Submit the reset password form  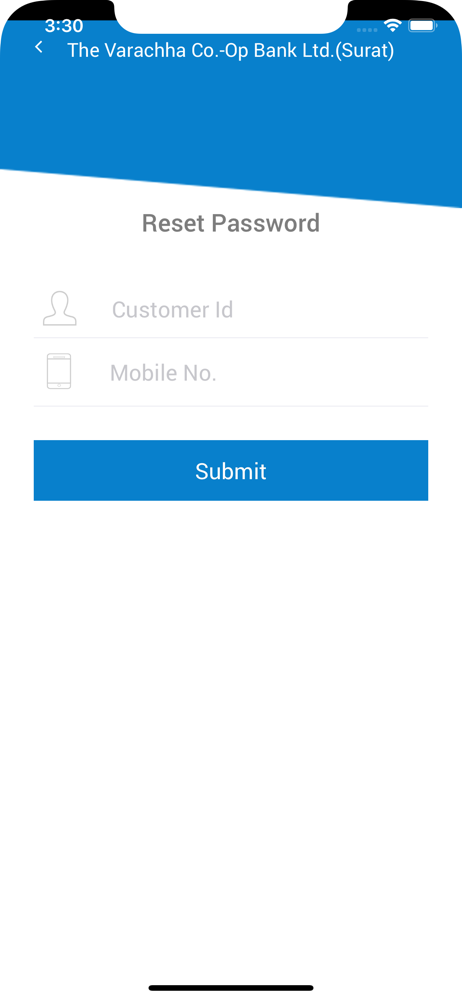(x=230, y=471)
